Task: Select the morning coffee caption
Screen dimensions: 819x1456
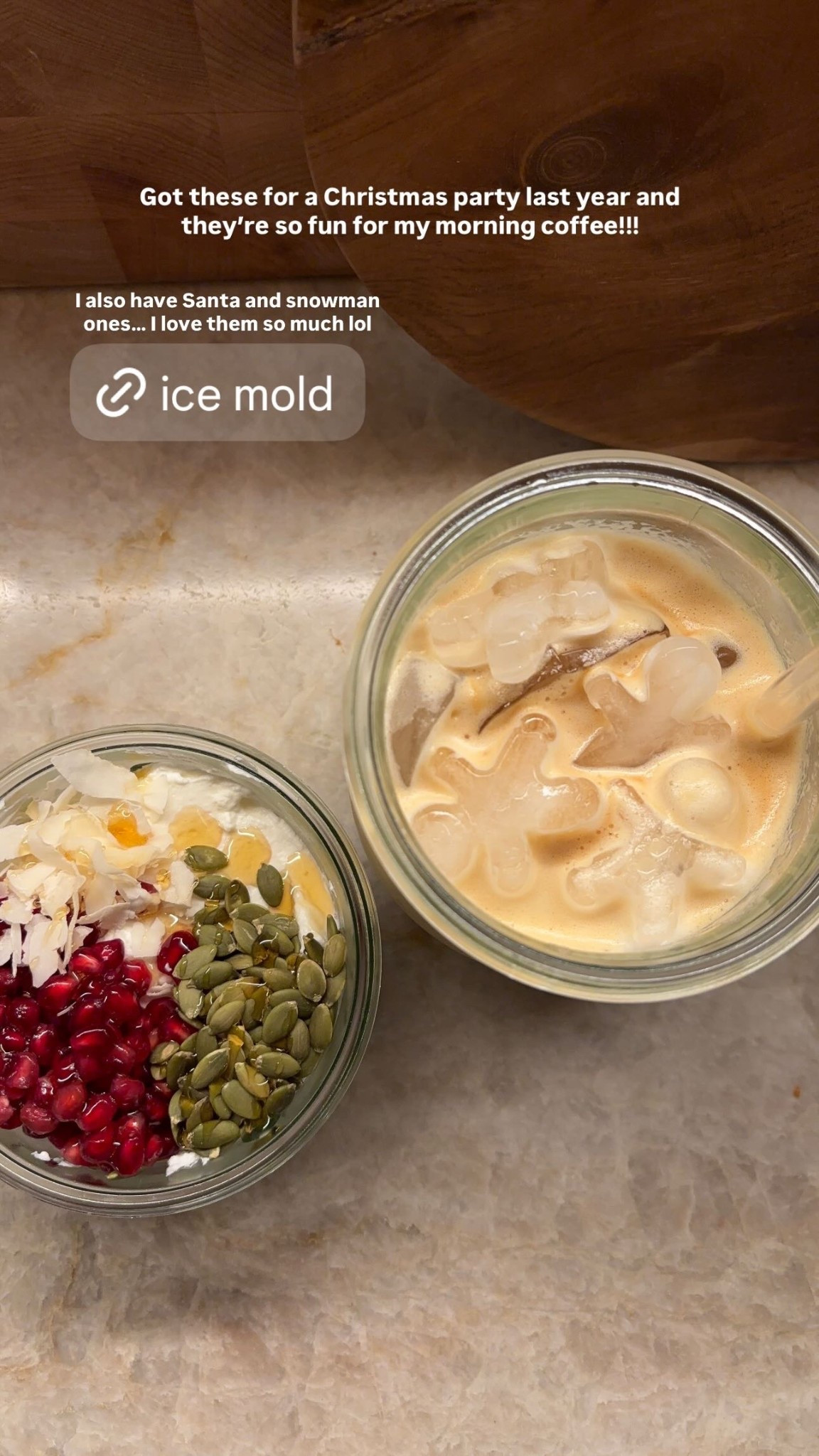Action: (x=411, y=226)
